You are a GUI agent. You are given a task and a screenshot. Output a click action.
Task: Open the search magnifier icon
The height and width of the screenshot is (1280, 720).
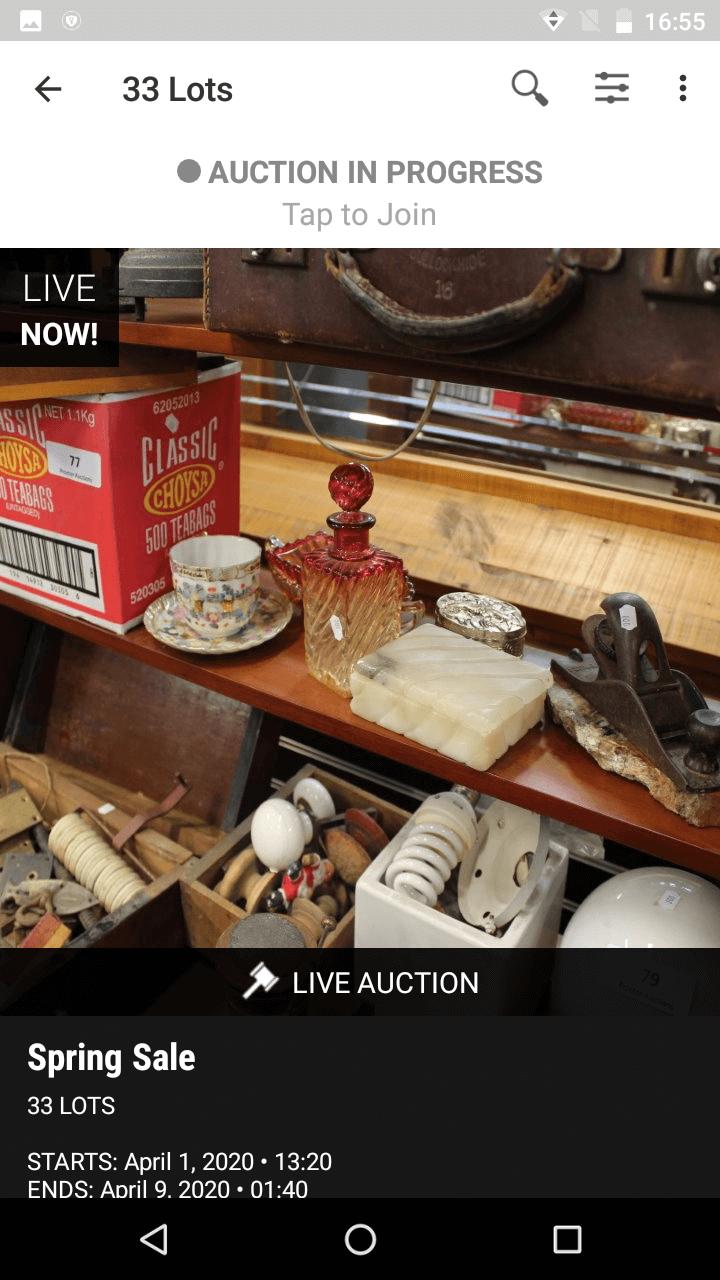pos(530,89)
